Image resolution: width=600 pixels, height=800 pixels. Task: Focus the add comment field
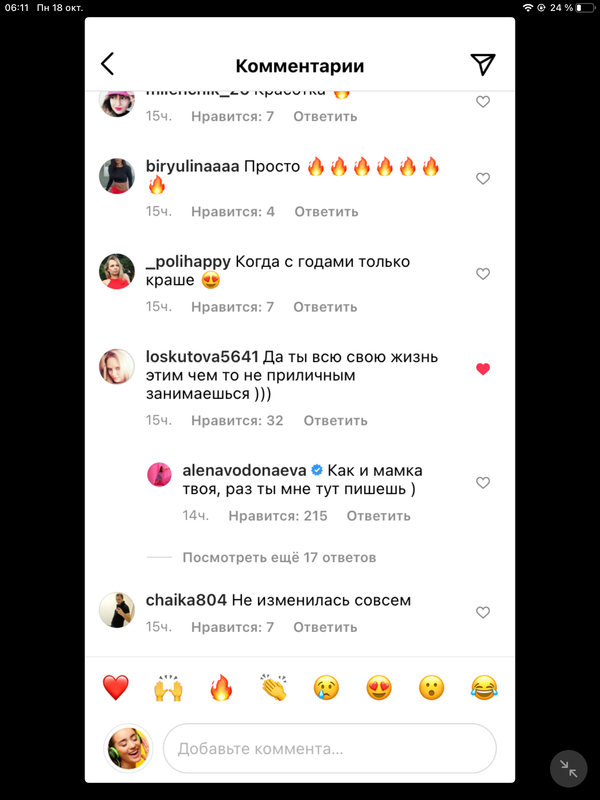(329, 748)
